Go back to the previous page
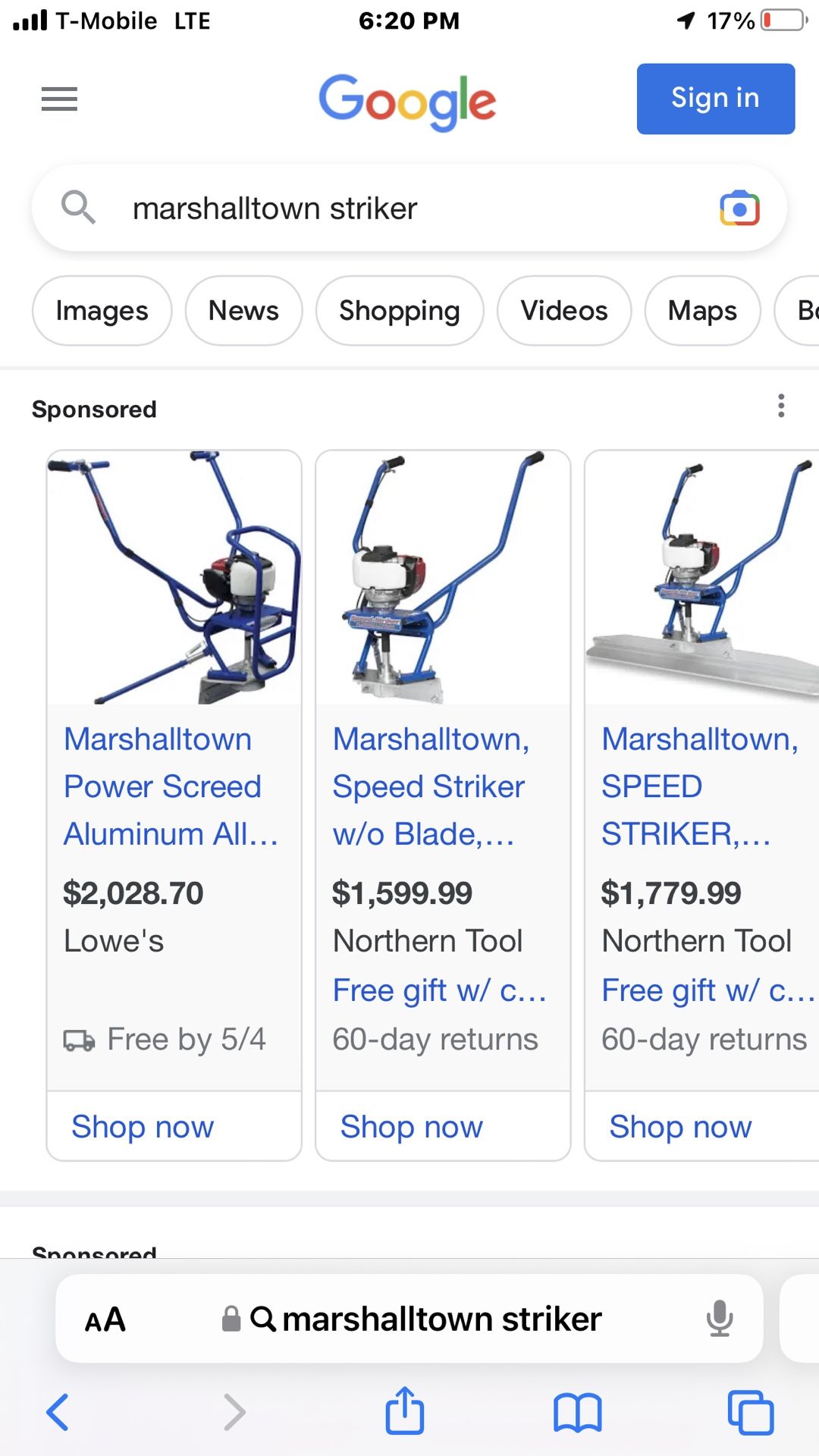The image size is (819, 1456). point(58,1412)
